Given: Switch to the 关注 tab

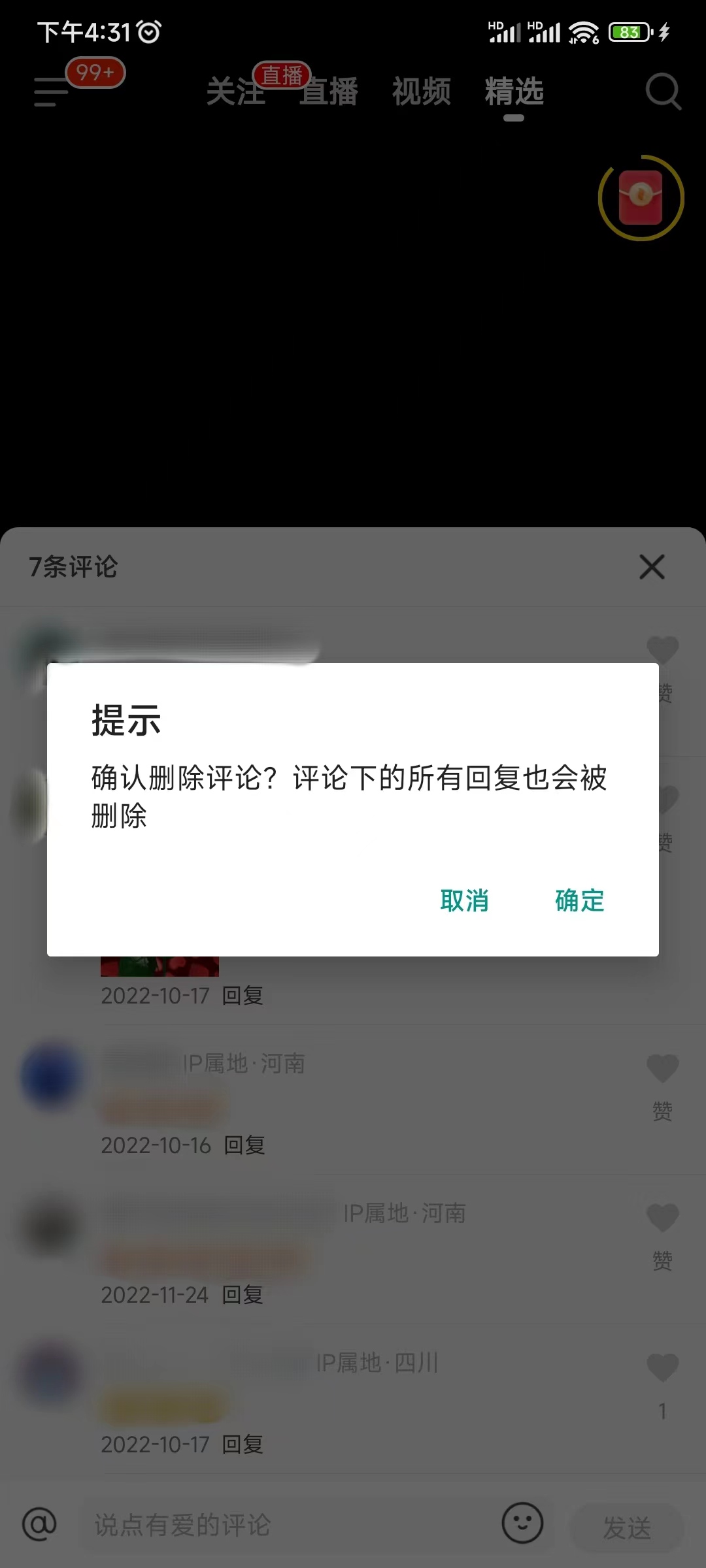Looking at the screenshot, I should (x=237, y=92).
